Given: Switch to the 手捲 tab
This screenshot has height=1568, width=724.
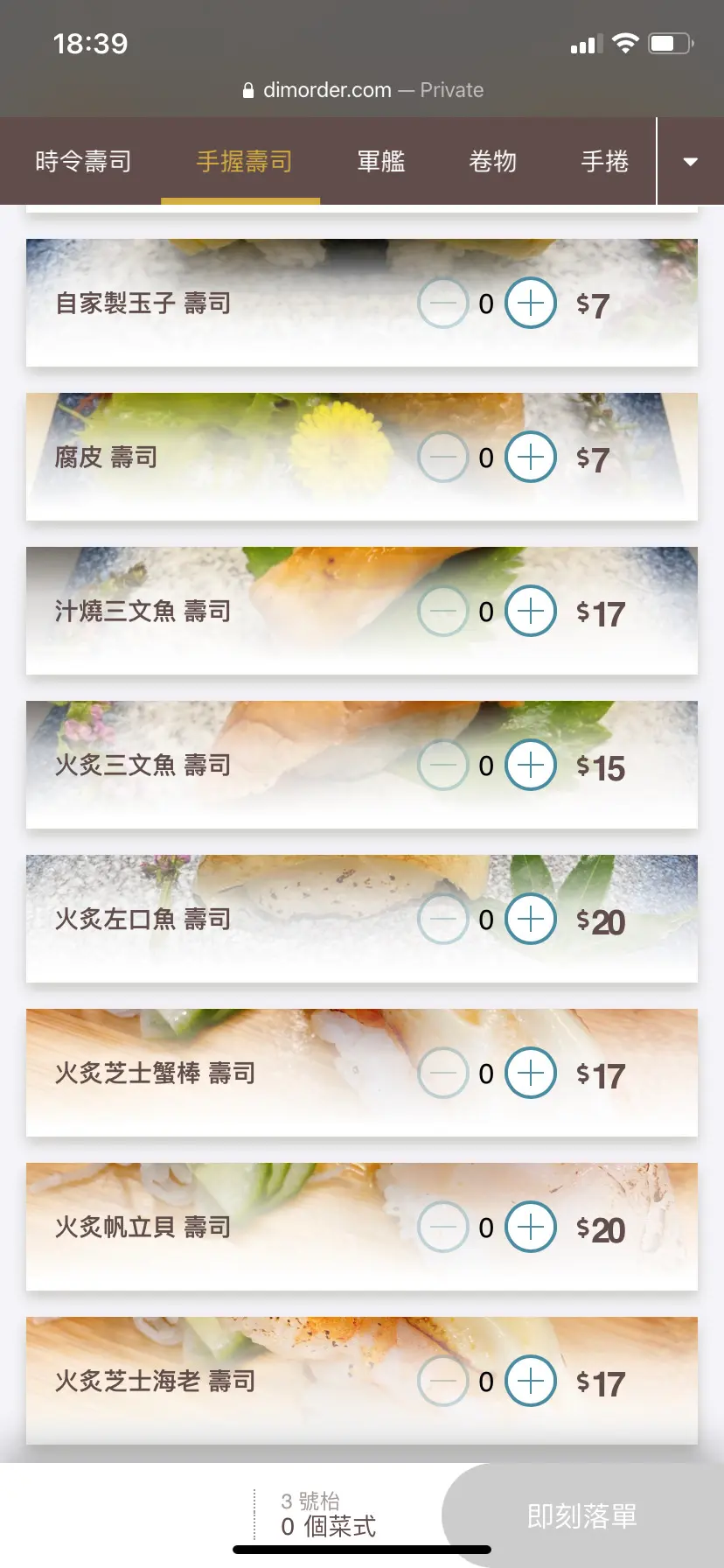Looking at the screenshot, I should coord(604,162).
